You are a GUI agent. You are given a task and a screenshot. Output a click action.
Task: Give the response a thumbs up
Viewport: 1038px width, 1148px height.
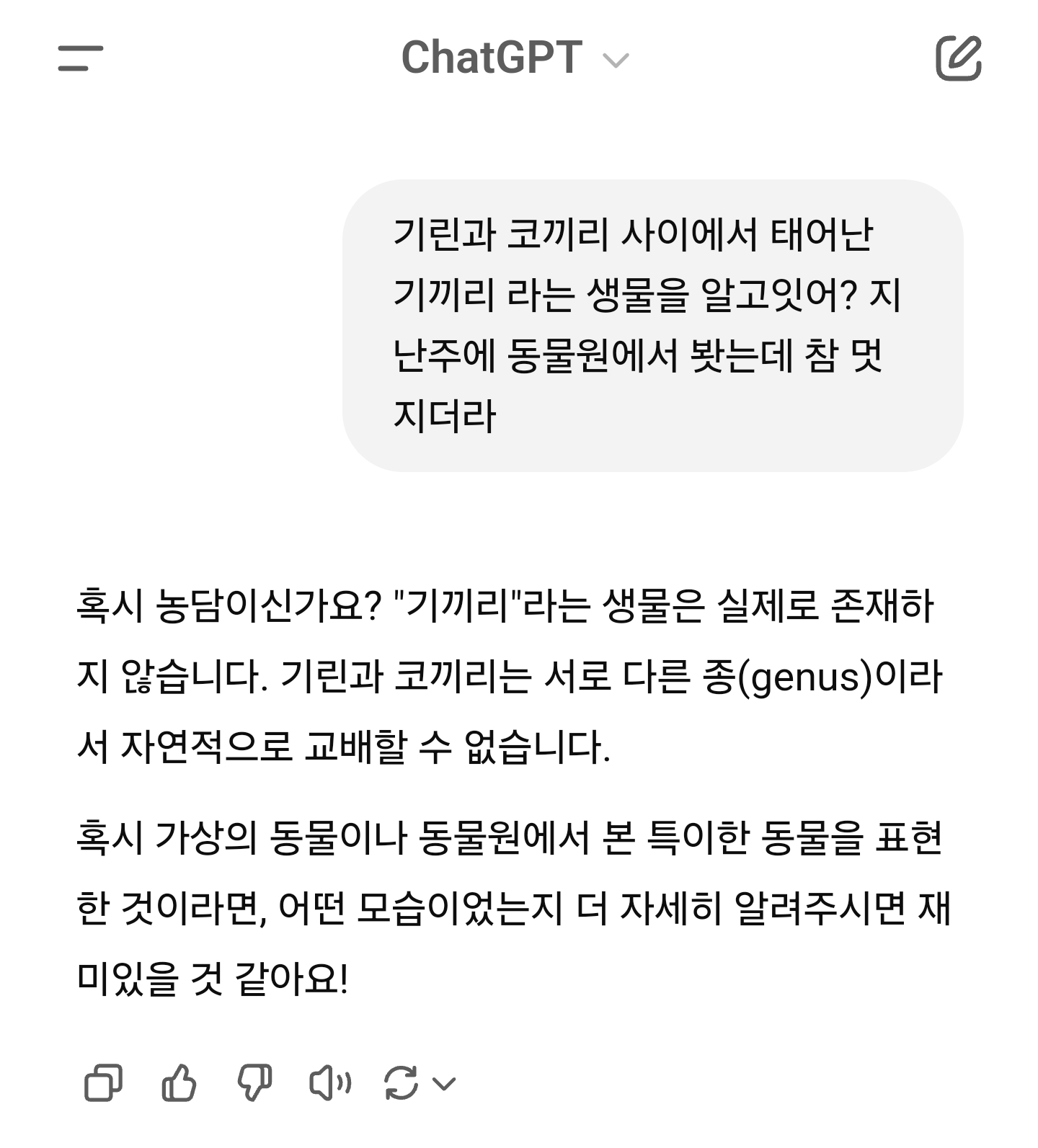pyautogui.click(x=179, y=1082)
